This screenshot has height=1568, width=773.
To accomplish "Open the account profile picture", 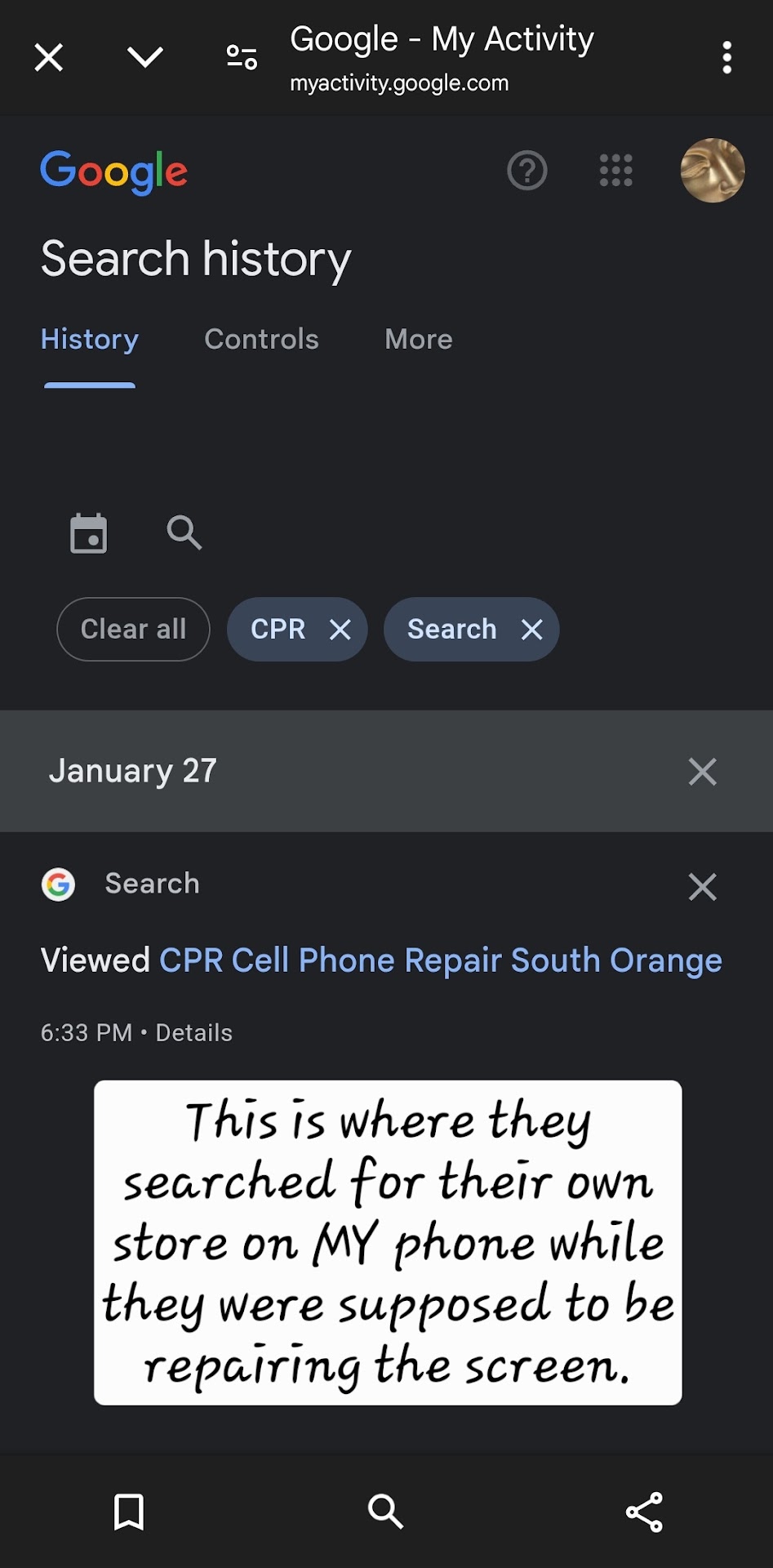I will click(x=712, y=171).
